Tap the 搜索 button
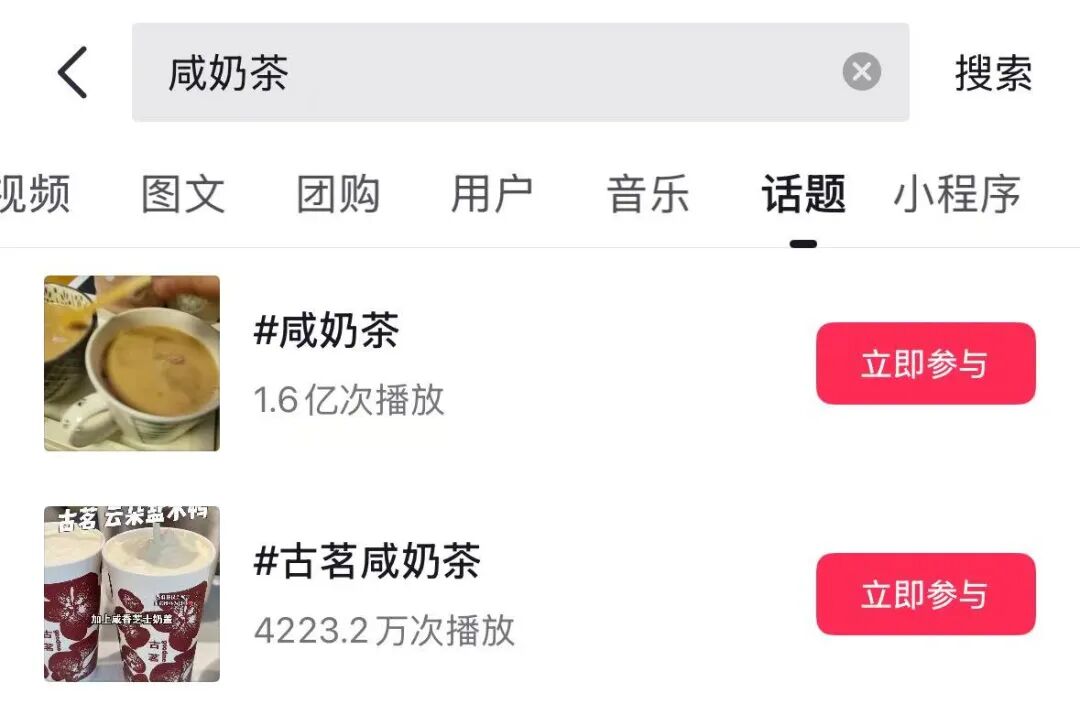Viewport: 1080px width, 704px height. [992, 73]
